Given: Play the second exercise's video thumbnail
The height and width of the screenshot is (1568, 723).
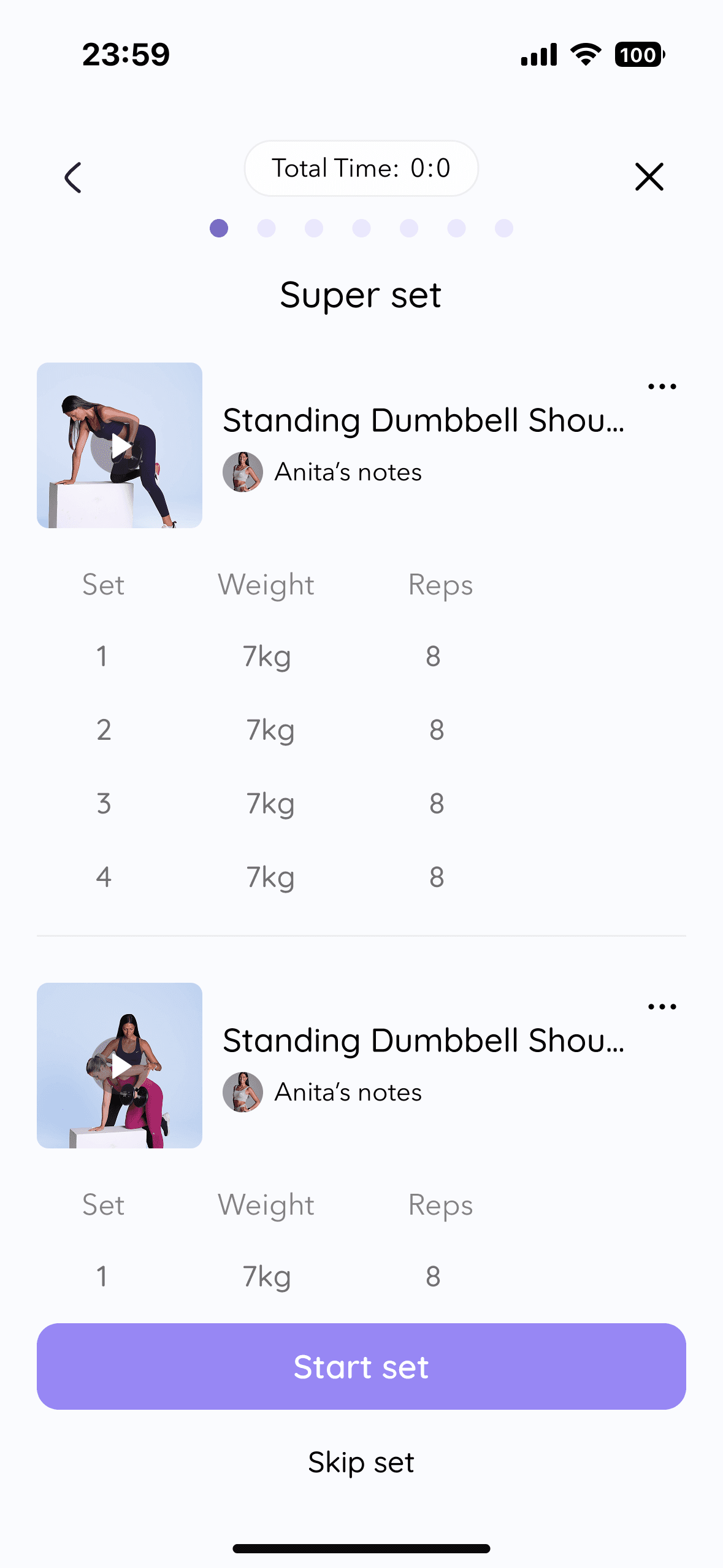Looking at the screenshot, I should (120, 1066).
